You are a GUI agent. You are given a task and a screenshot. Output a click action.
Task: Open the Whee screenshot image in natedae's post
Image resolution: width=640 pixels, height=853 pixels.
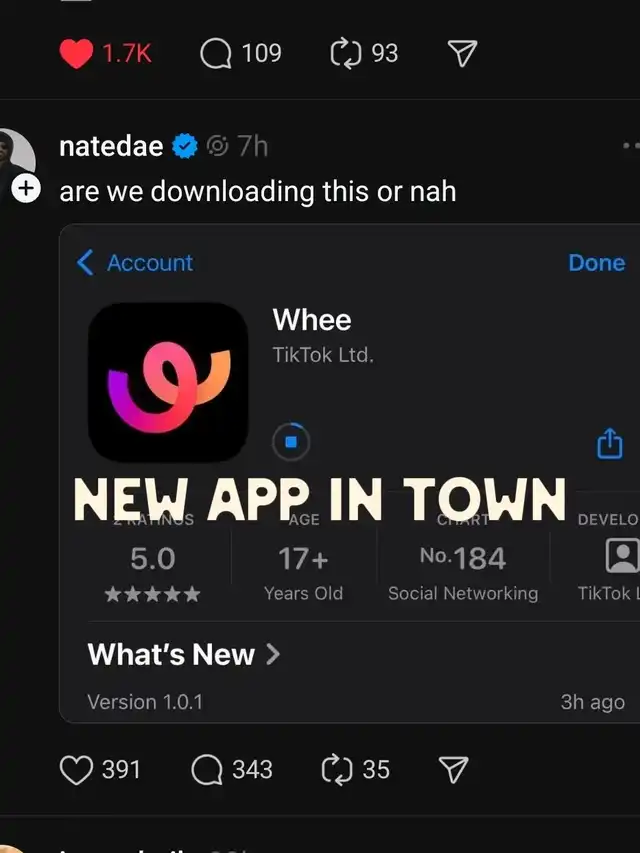pos(349,473)
